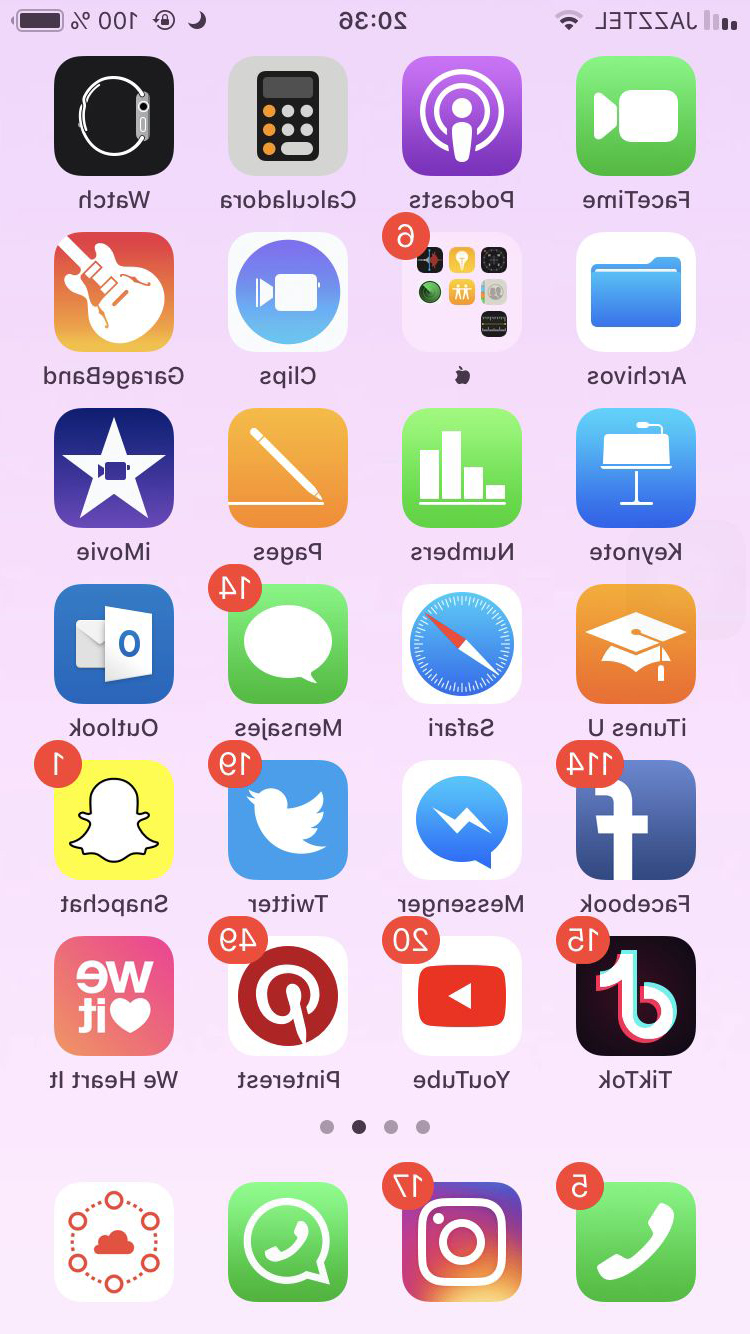This screenshot has height=1334, width=750.
Task: Open the Numbers app
Action: [462, 468]
